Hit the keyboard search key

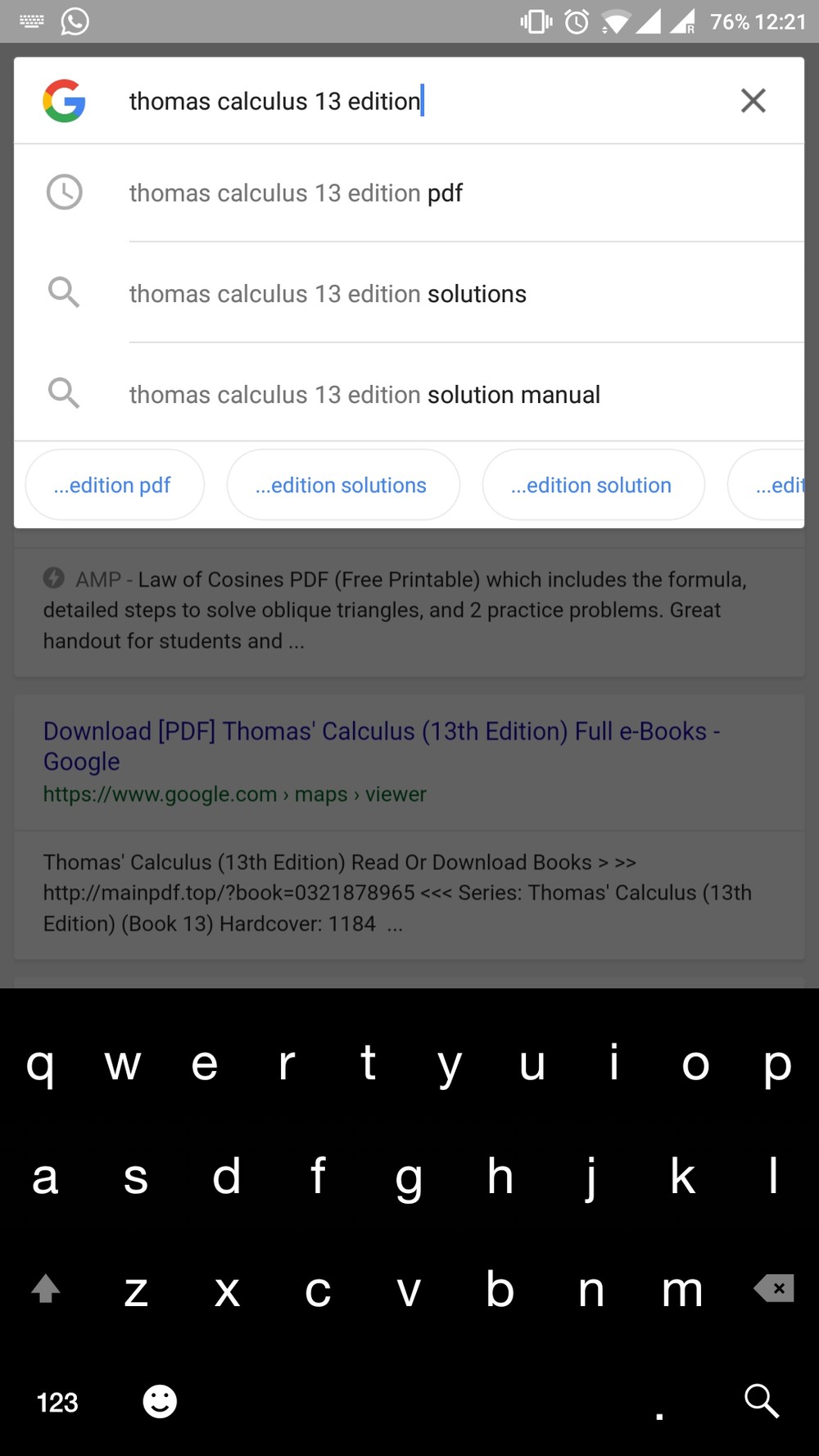pyautogui.click(x=761, y=1401)
